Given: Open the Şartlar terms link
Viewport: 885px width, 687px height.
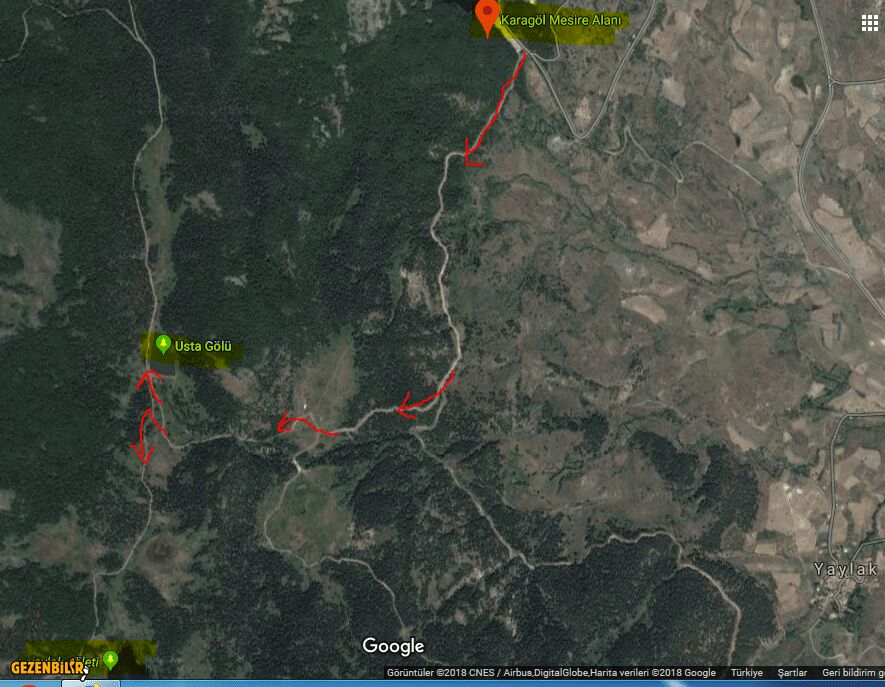Looking at the screenshot, I should click(x=792, y=673).
